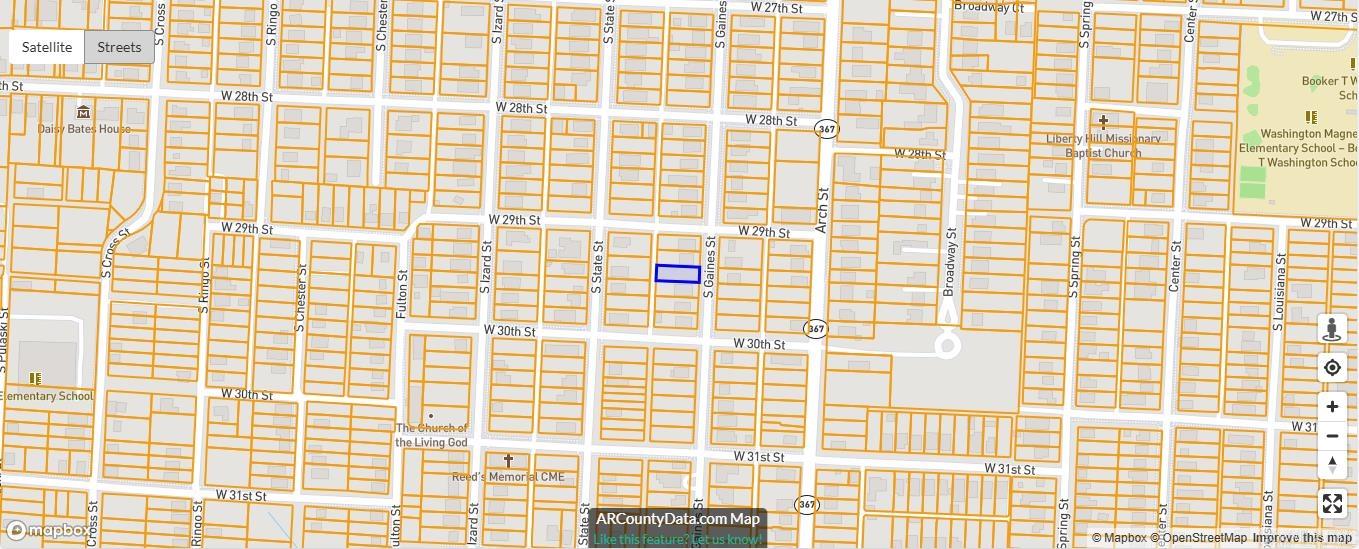This screenshot has height=549, width=1359.
Task: Open the 'Improve this map' link
Action: point(1302,538)
